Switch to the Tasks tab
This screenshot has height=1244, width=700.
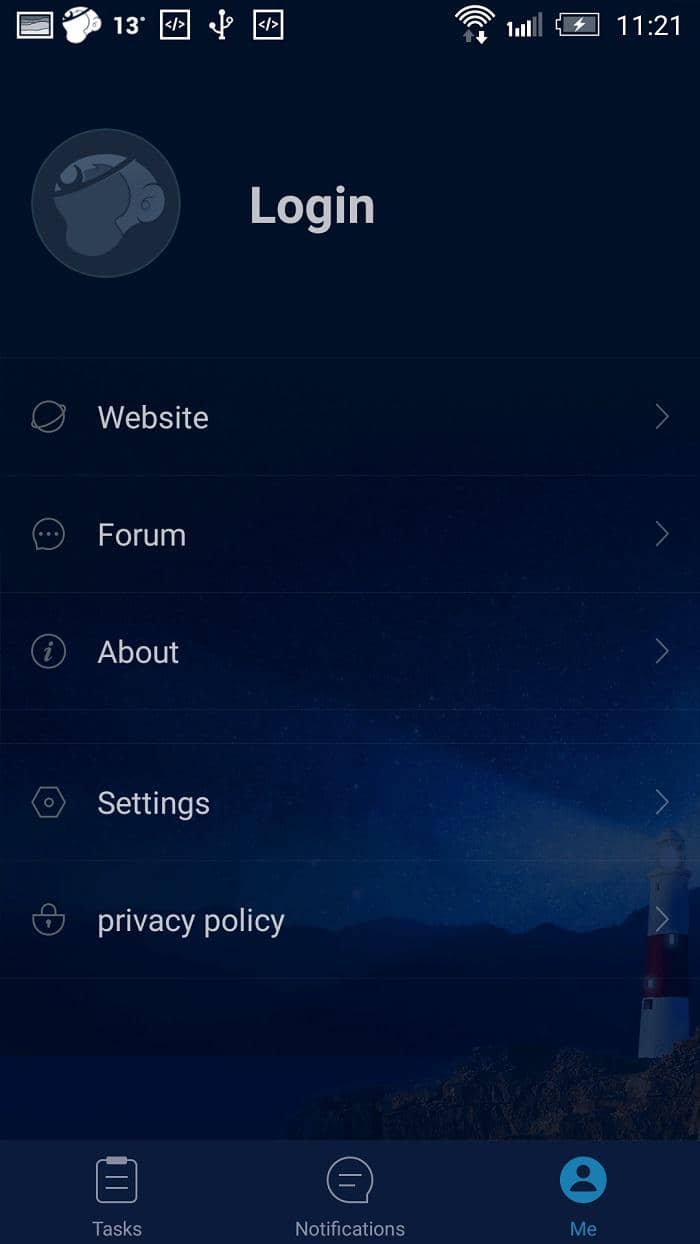tap(117, 1195)
